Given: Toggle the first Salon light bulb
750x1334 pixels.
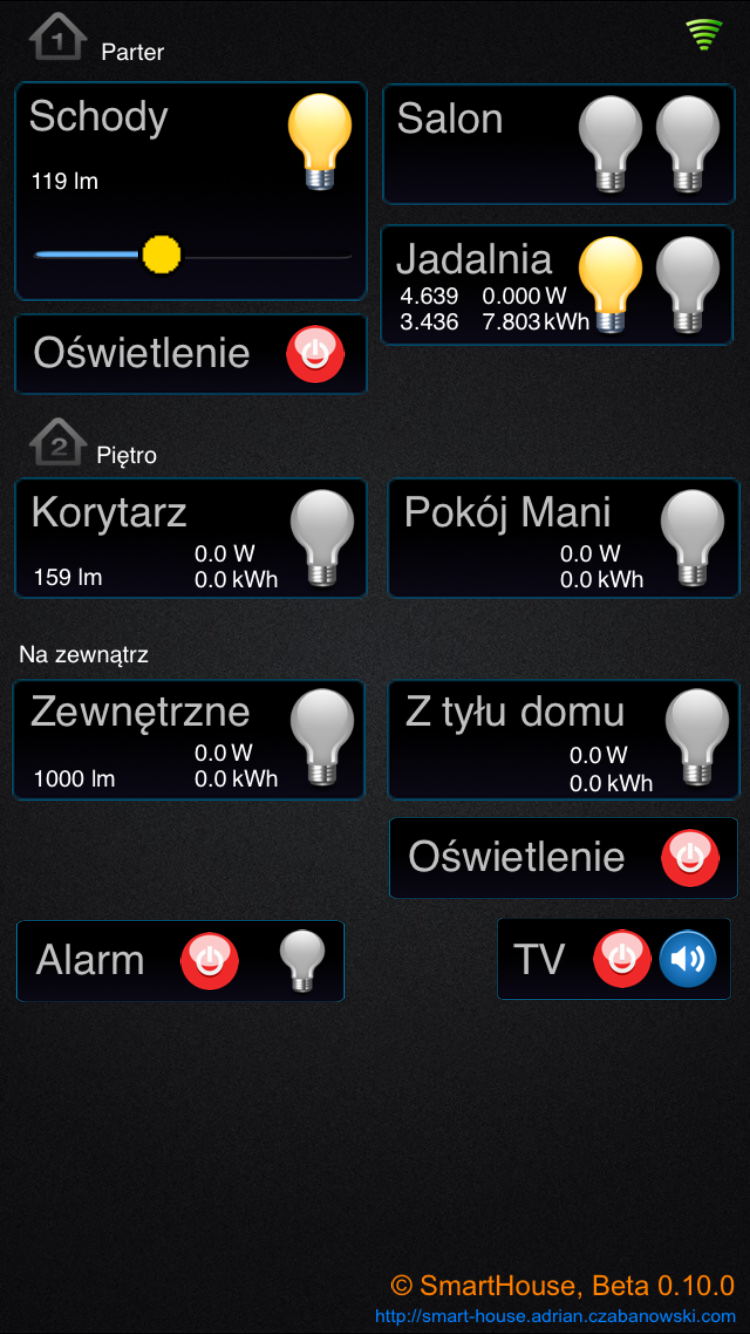Looking at the screenshot, I should tap(611, 144).
